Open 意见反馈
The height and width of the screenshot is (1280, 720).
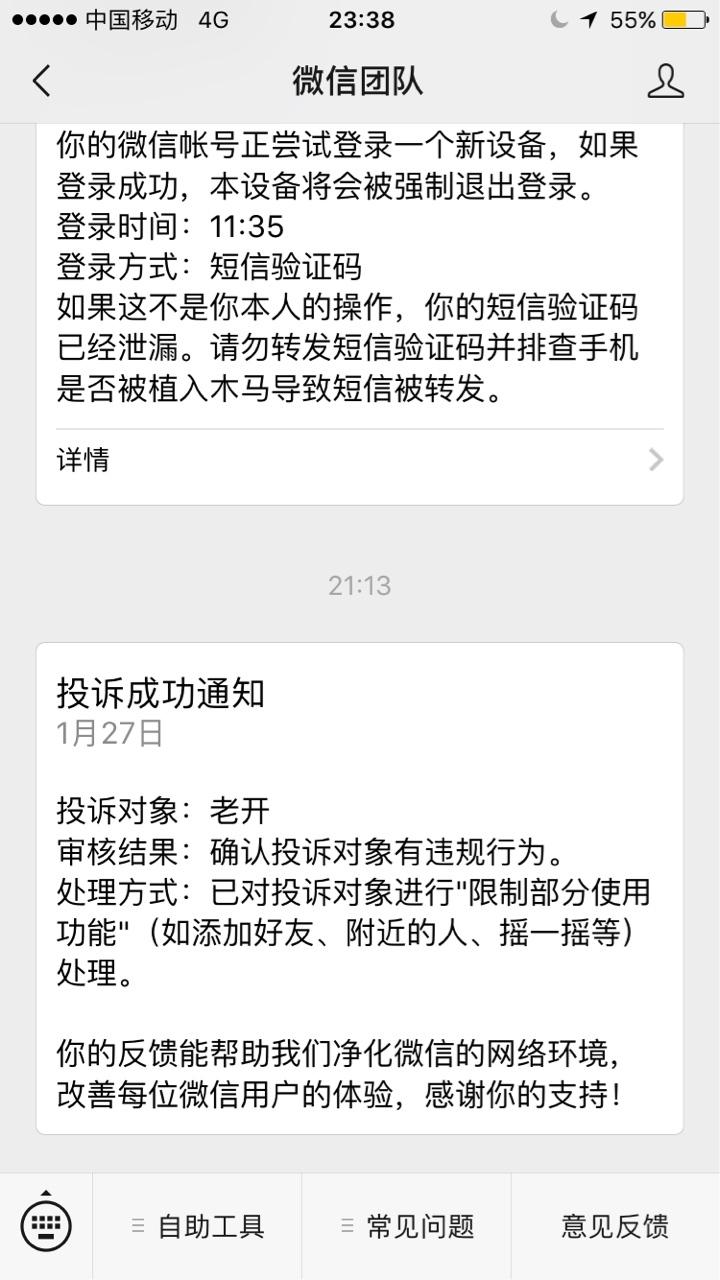tap(615, 1226)
